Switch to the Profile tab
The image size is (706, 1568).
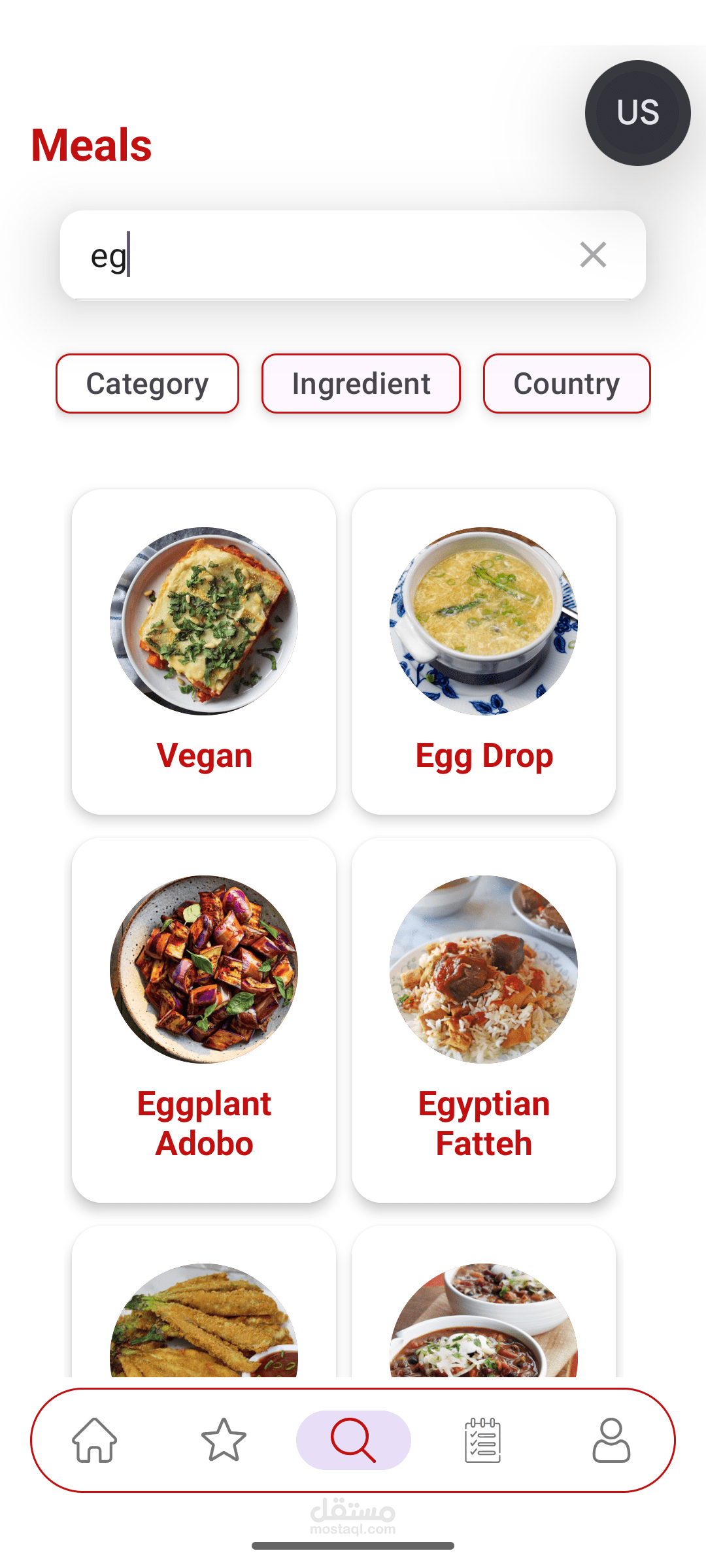[611, 1440]
